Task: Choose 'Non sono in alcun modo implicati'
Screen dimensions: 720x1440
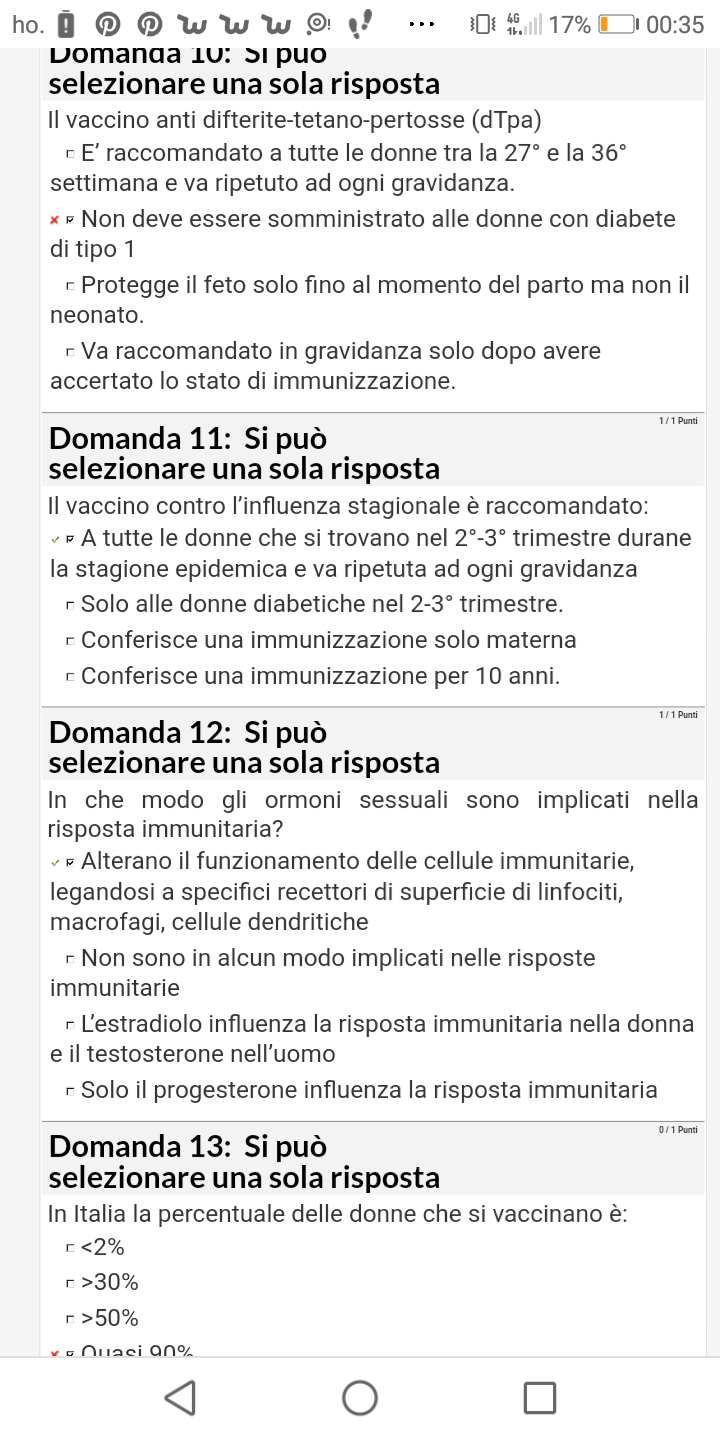Action: pos(70,959)
